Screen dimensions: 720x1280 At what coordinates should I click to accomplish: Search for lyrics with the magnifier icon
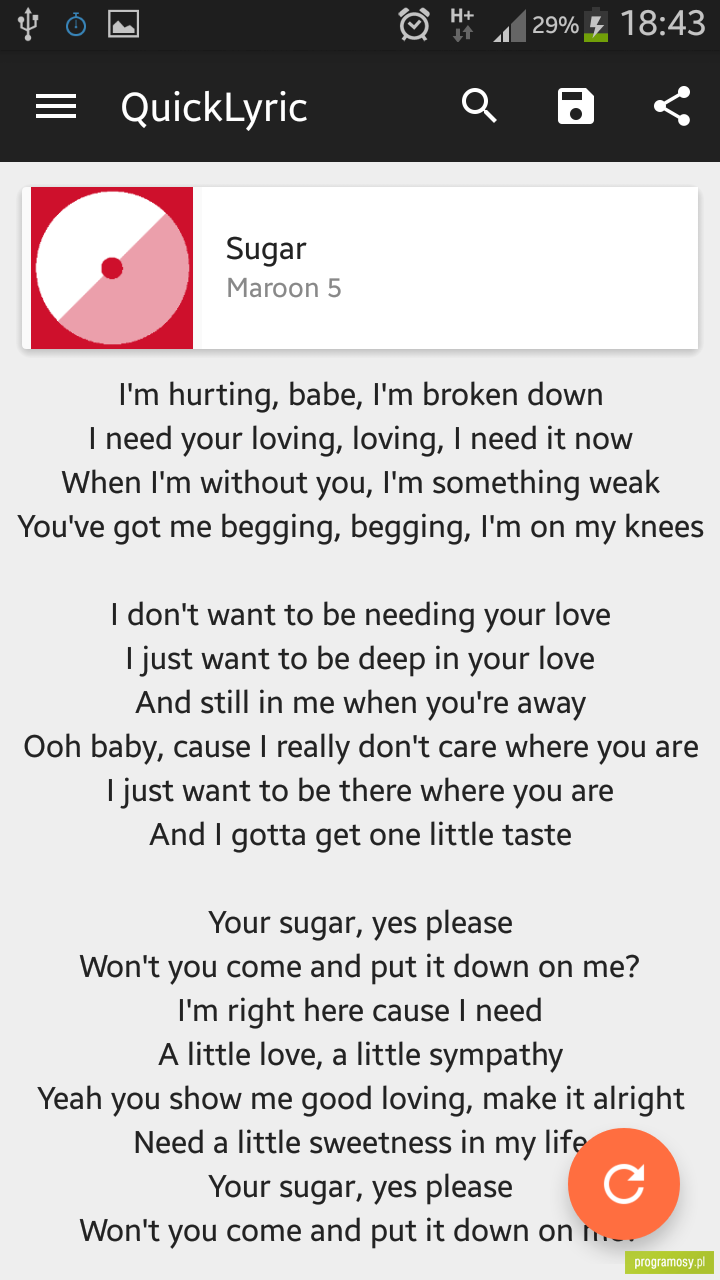[479, 105]
